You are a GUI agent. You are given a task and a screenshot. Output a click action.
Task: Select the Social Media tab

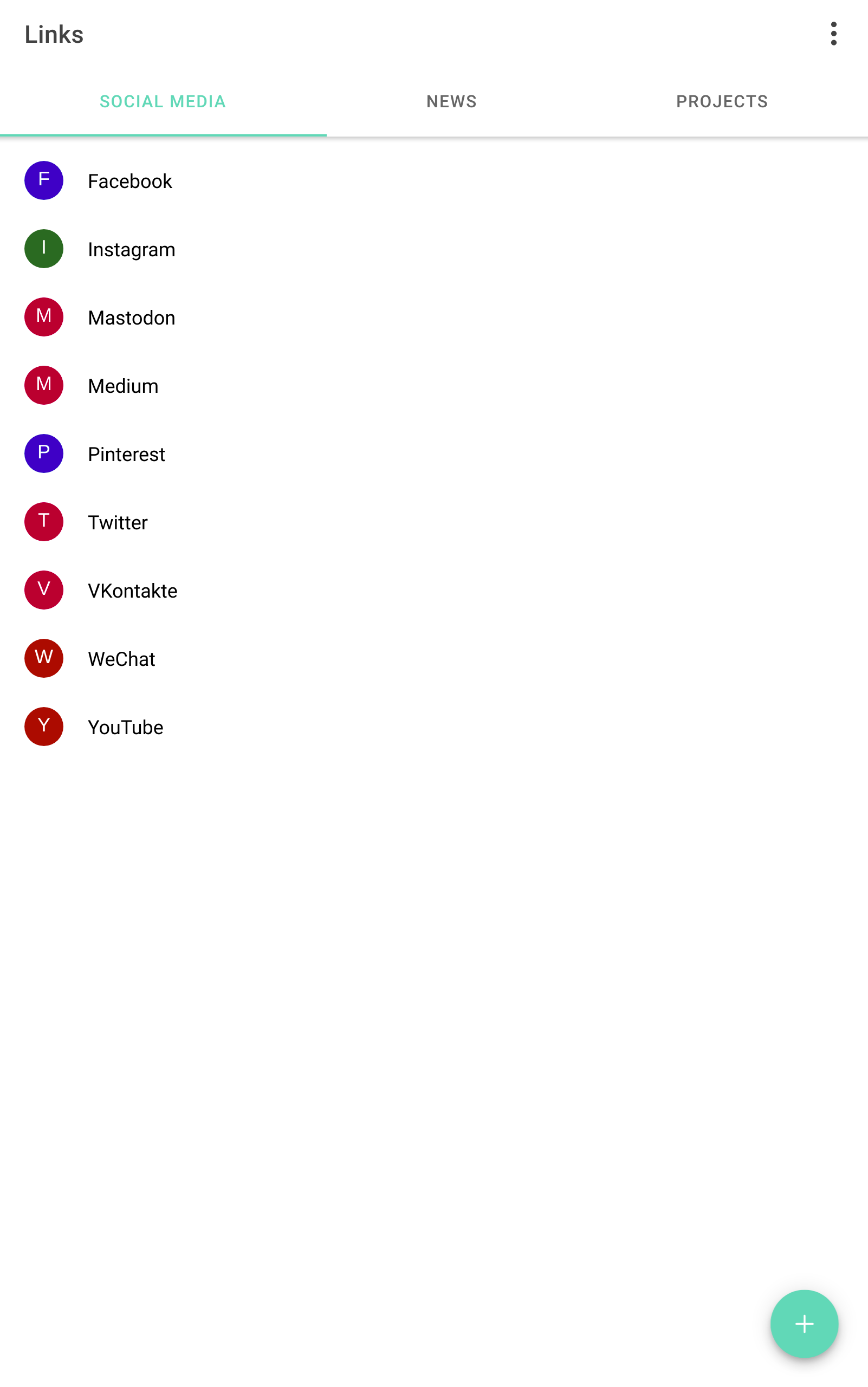pos(163,102)
